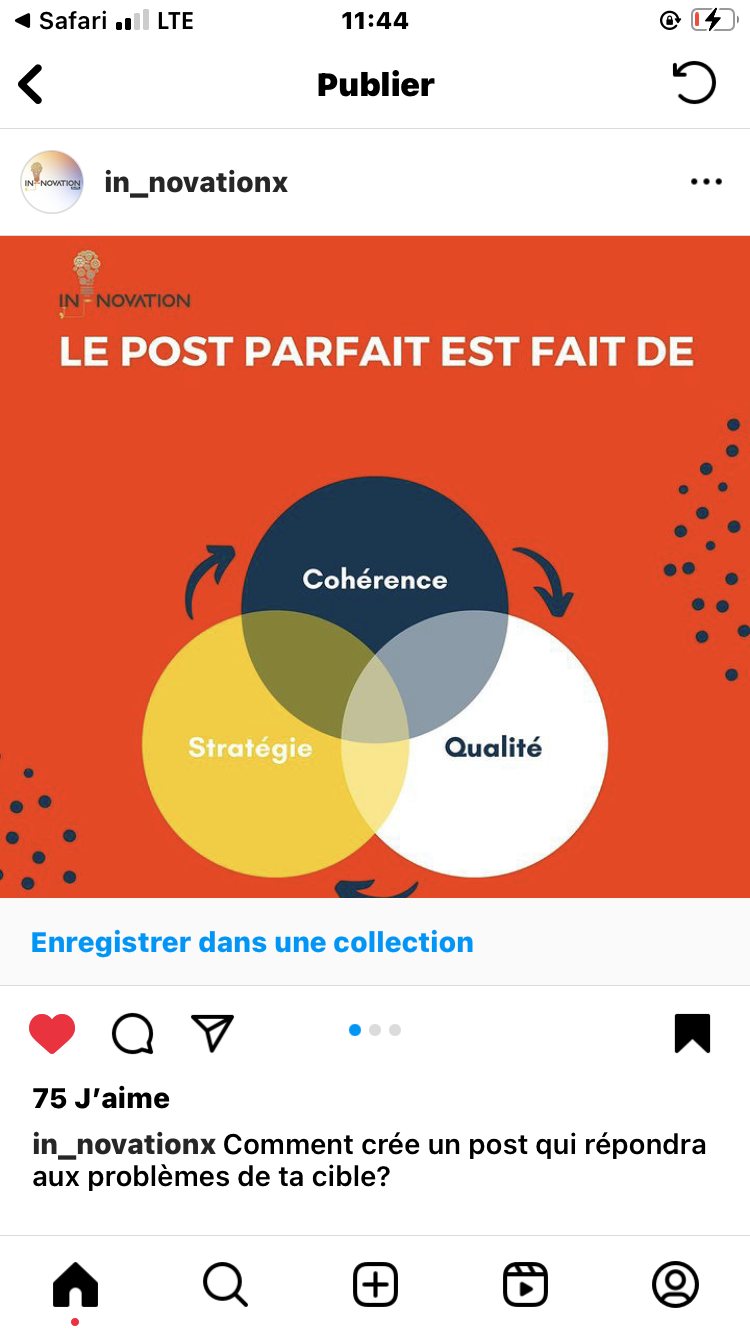Open the post's three-dot options menu
The image size is (750, 1334).
tap(706, 182)
